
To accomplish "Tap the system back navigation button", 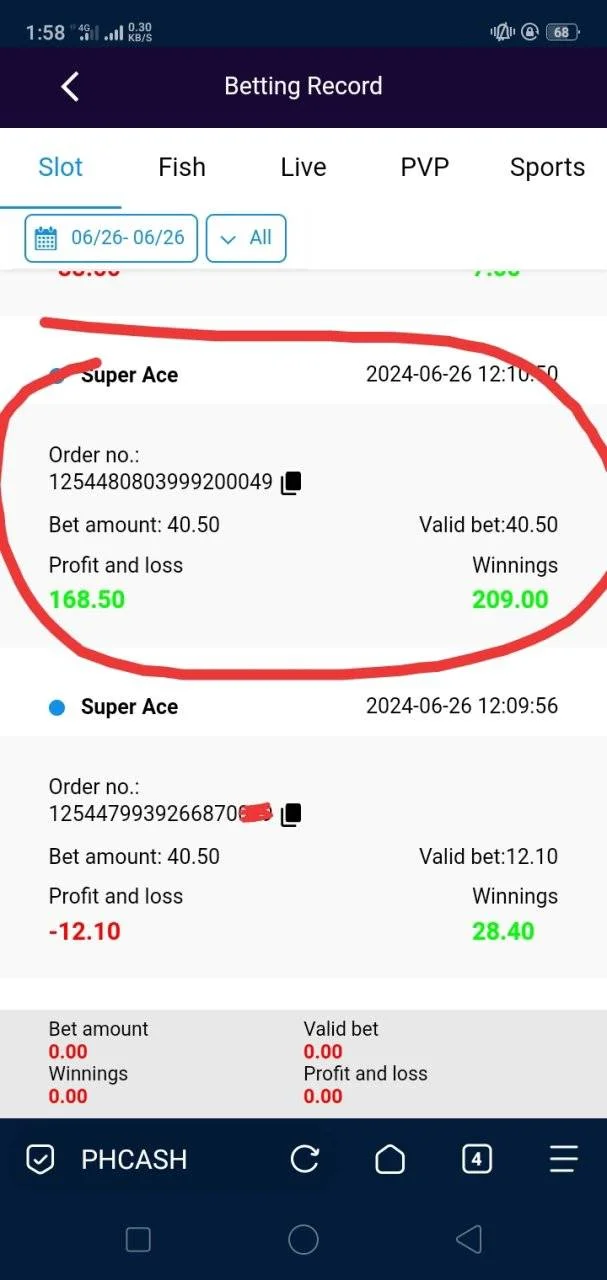I will 468,1240.
